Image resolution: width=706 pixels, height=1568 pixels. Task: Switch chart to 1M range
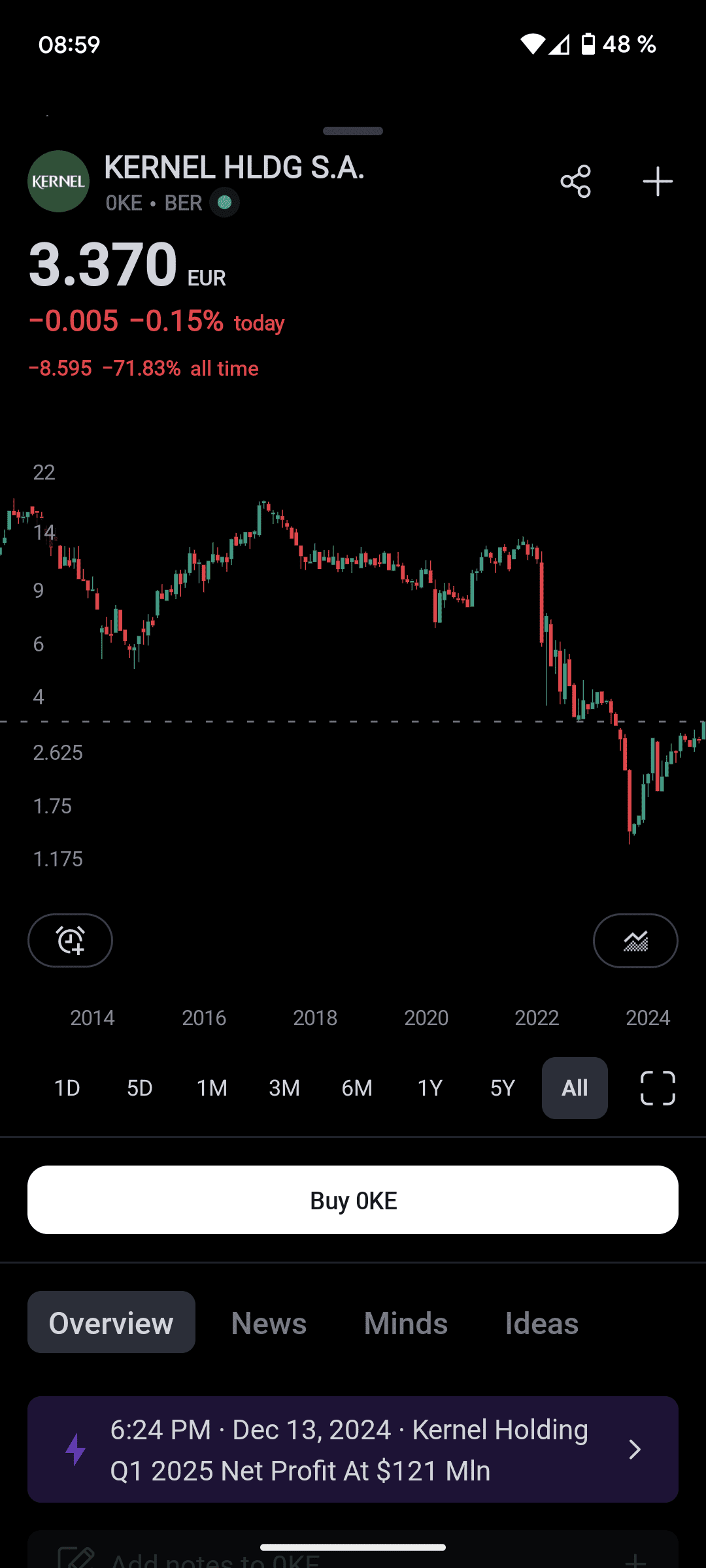click(212, 1088)
